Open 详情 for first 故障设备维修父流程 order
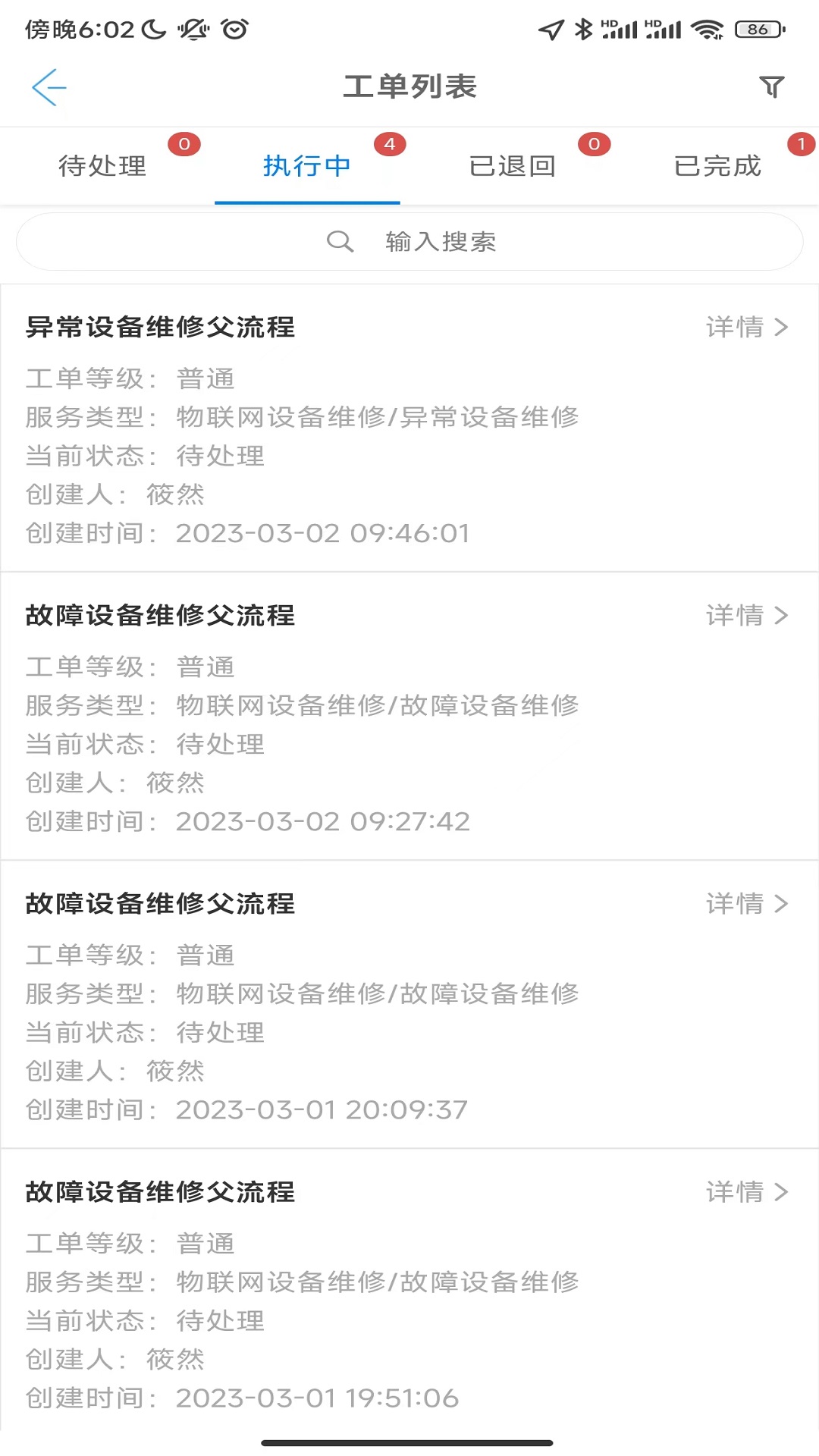This screenshot has height=1456, width=819. click(x=733, y=616)
